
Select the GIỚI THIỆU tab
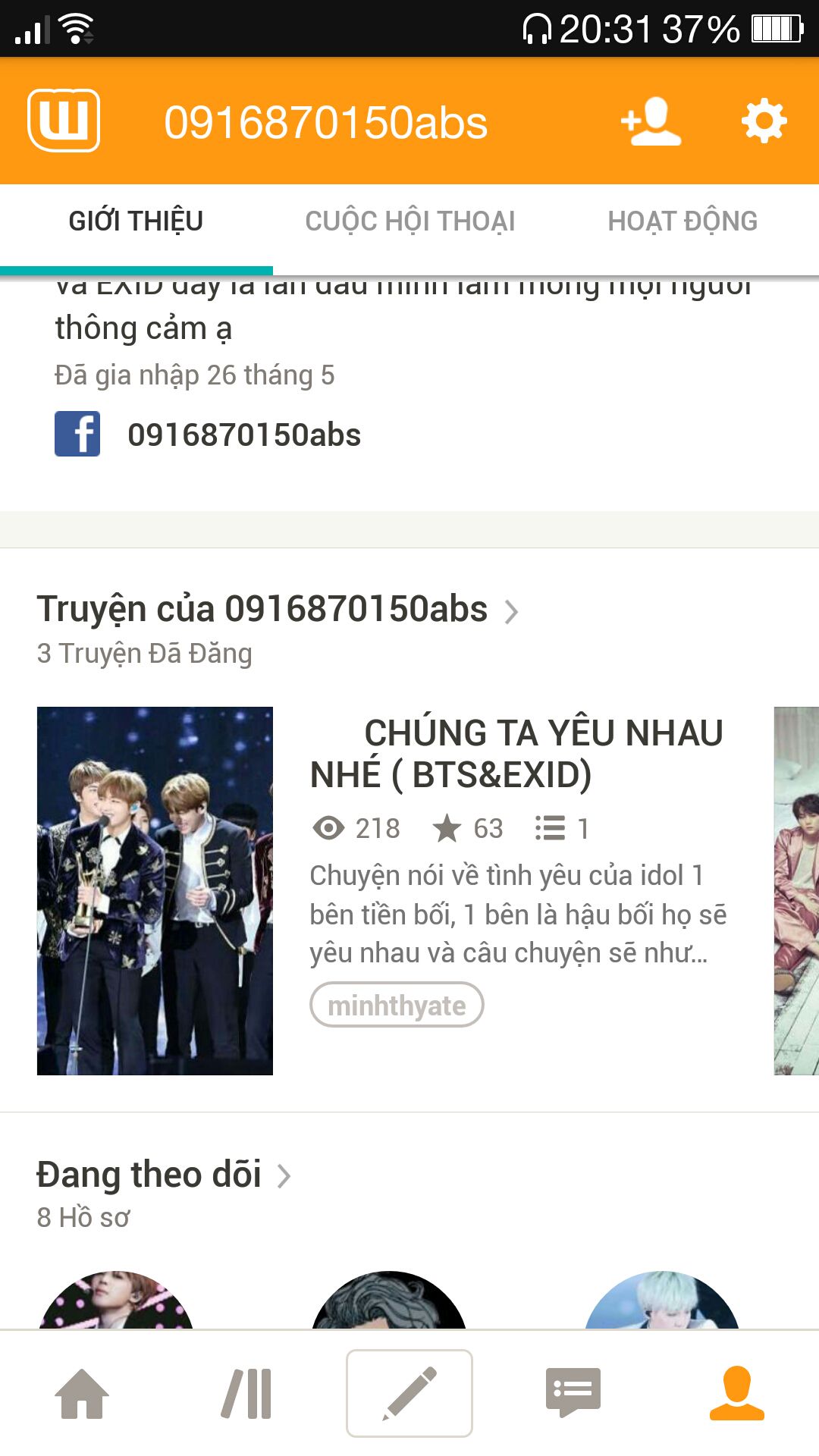(x=136, y=221)
